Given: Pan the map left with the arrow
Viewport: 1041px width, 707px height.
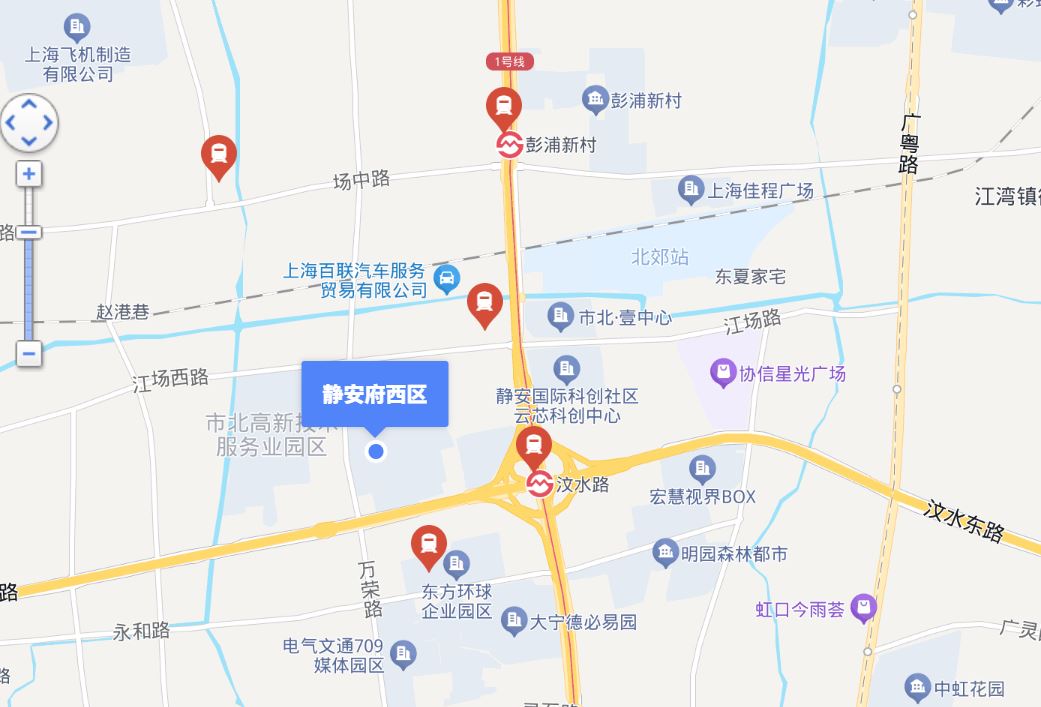Looking at the screenshot, I should pyautogui.click(x=10, y=123).
